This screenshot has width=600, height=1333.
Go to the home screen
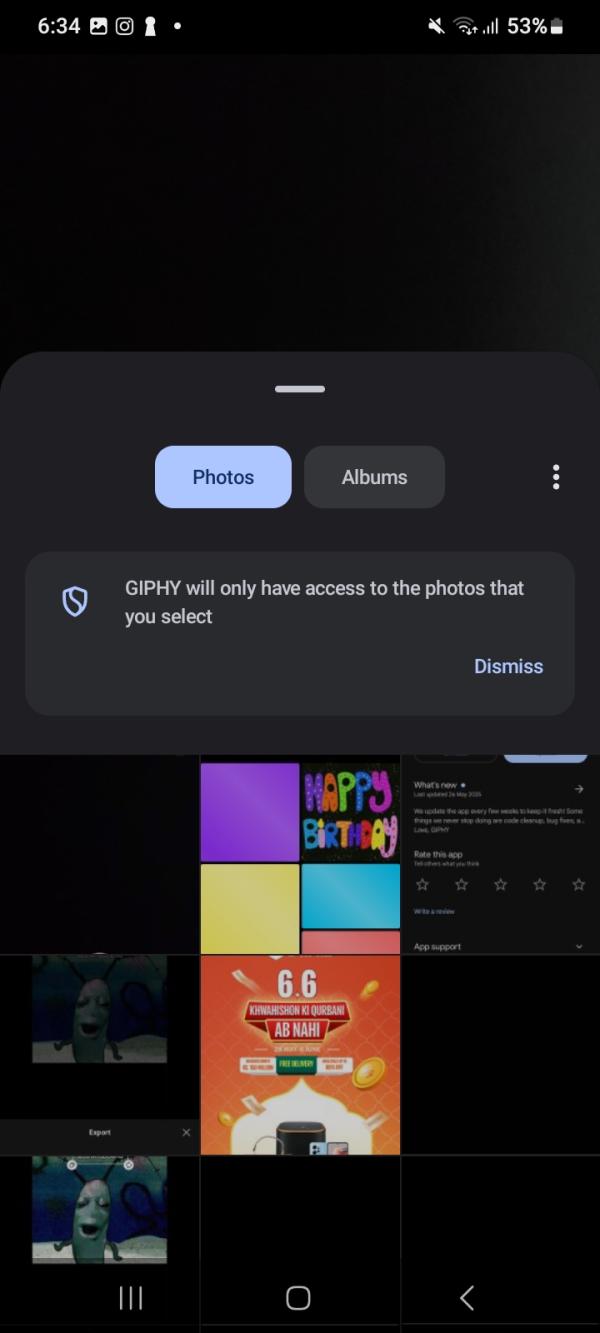point(298,1297)
